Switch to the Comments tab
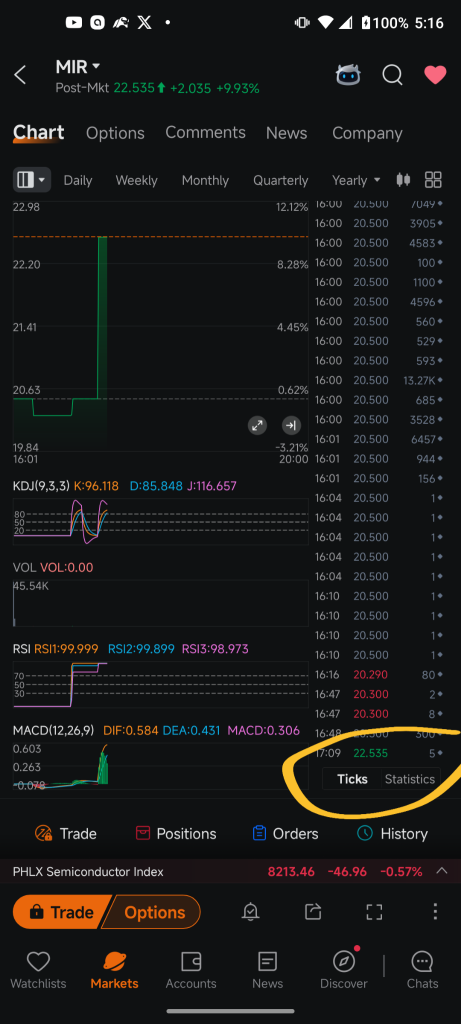This screenshot has height=1024, width=461. pos(205,133)
